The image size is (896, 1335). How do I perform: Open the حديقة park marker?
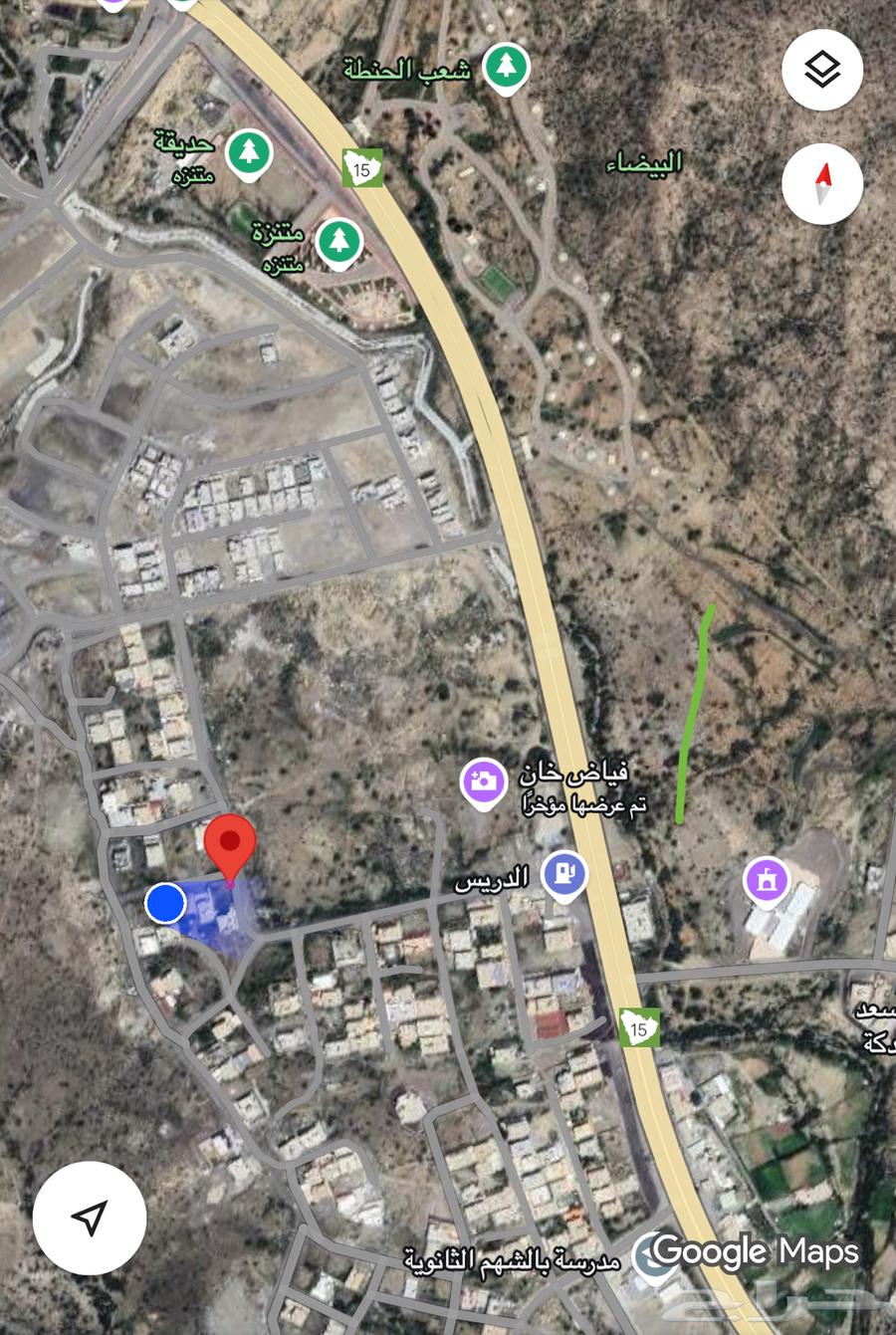248,154
